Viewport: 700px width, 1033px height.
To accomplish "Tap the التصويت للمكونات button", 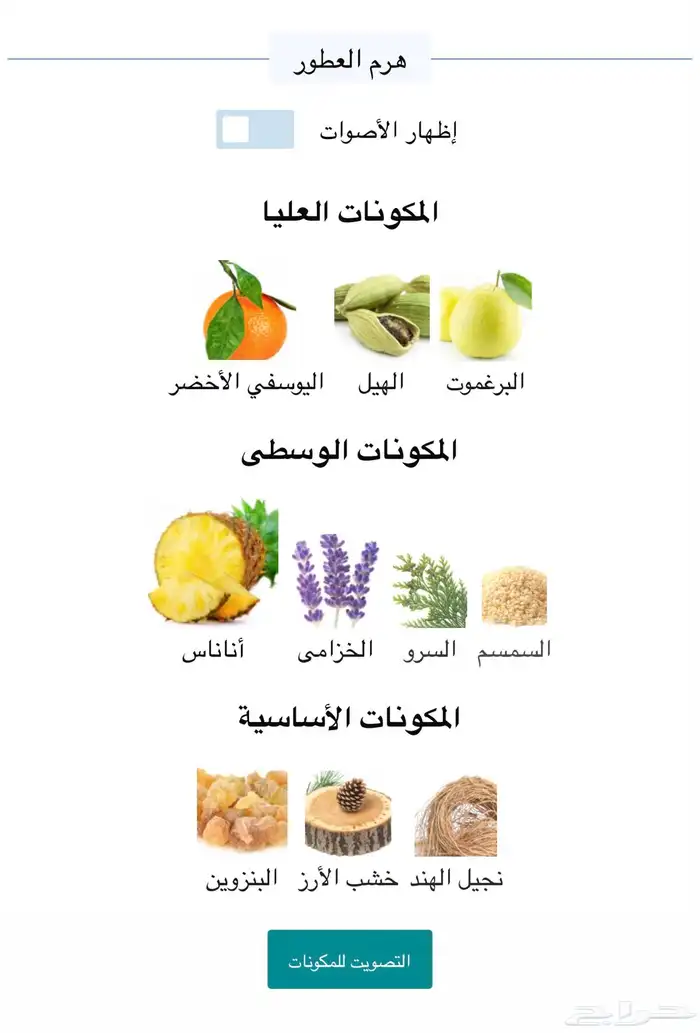I will point(349,960).
